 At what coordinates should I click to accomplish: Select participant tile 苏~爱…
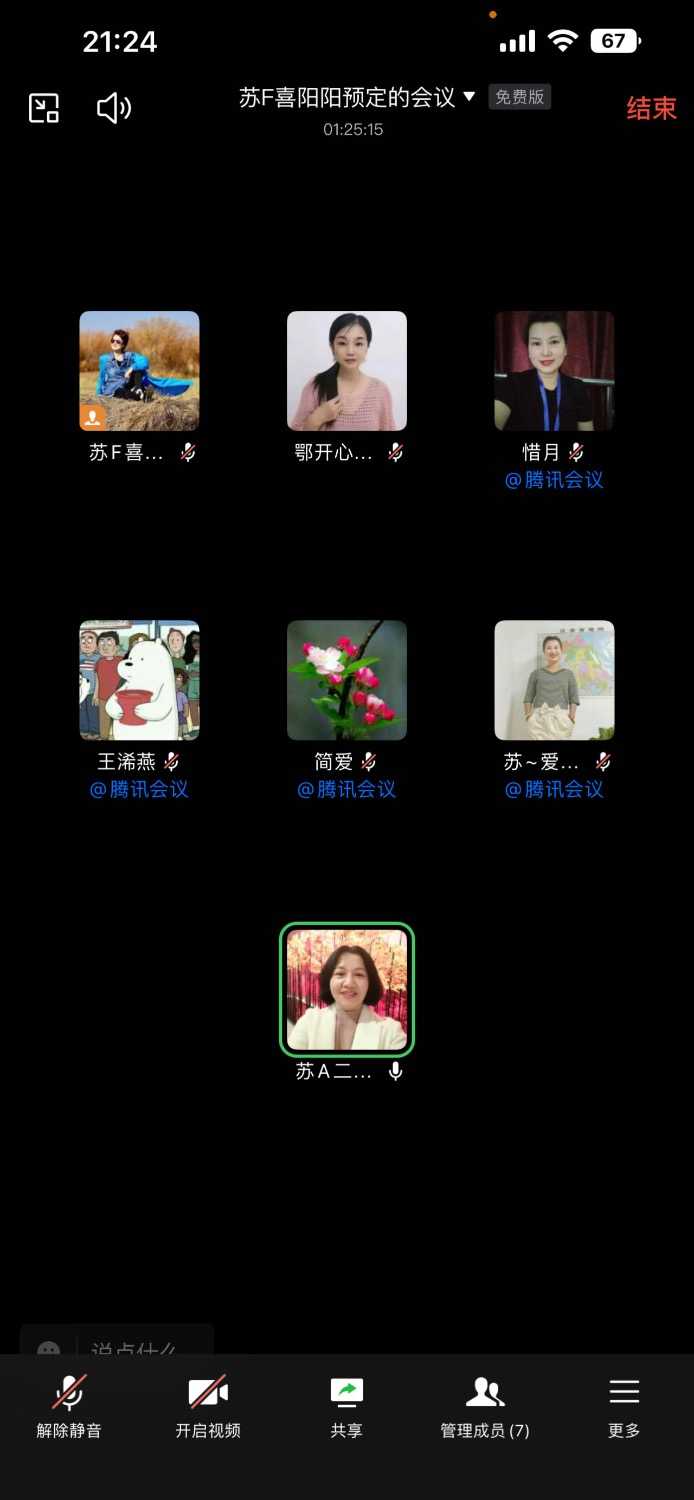554,680
